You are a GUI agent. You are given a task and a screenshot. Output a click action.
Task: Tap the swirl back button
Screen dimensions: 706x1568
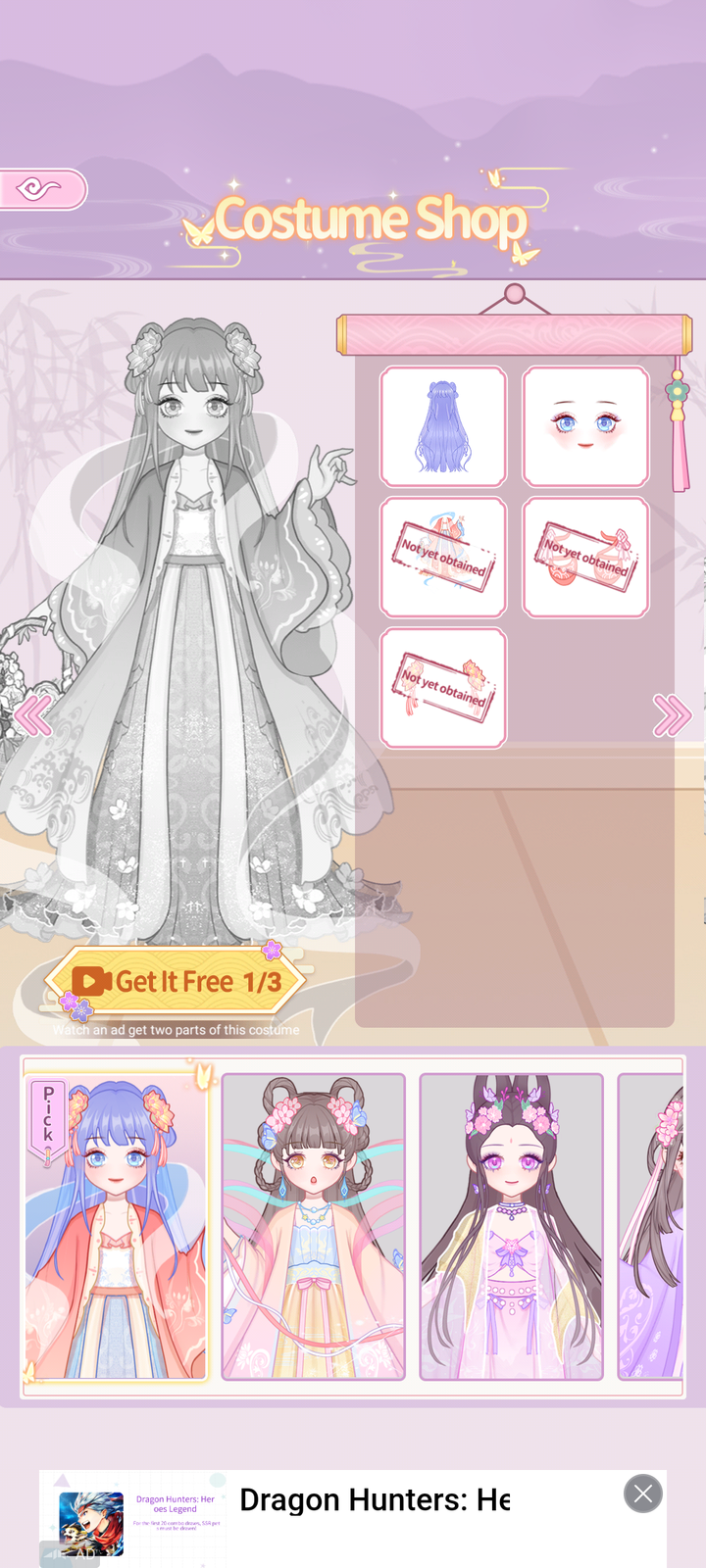point(41,189)
